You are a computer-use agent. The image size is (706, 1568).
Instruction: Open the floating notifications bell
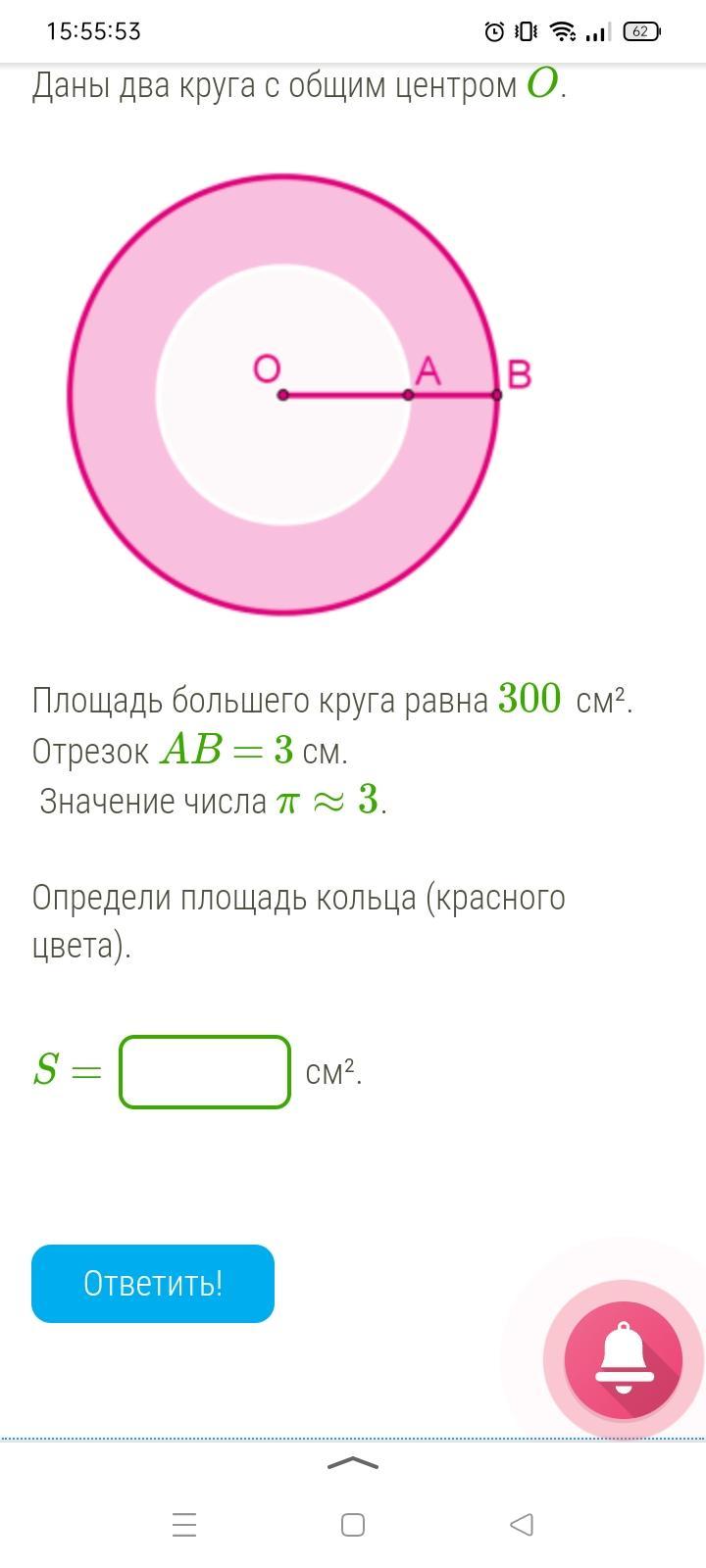pyautogui.click(x=623, y=1359)
